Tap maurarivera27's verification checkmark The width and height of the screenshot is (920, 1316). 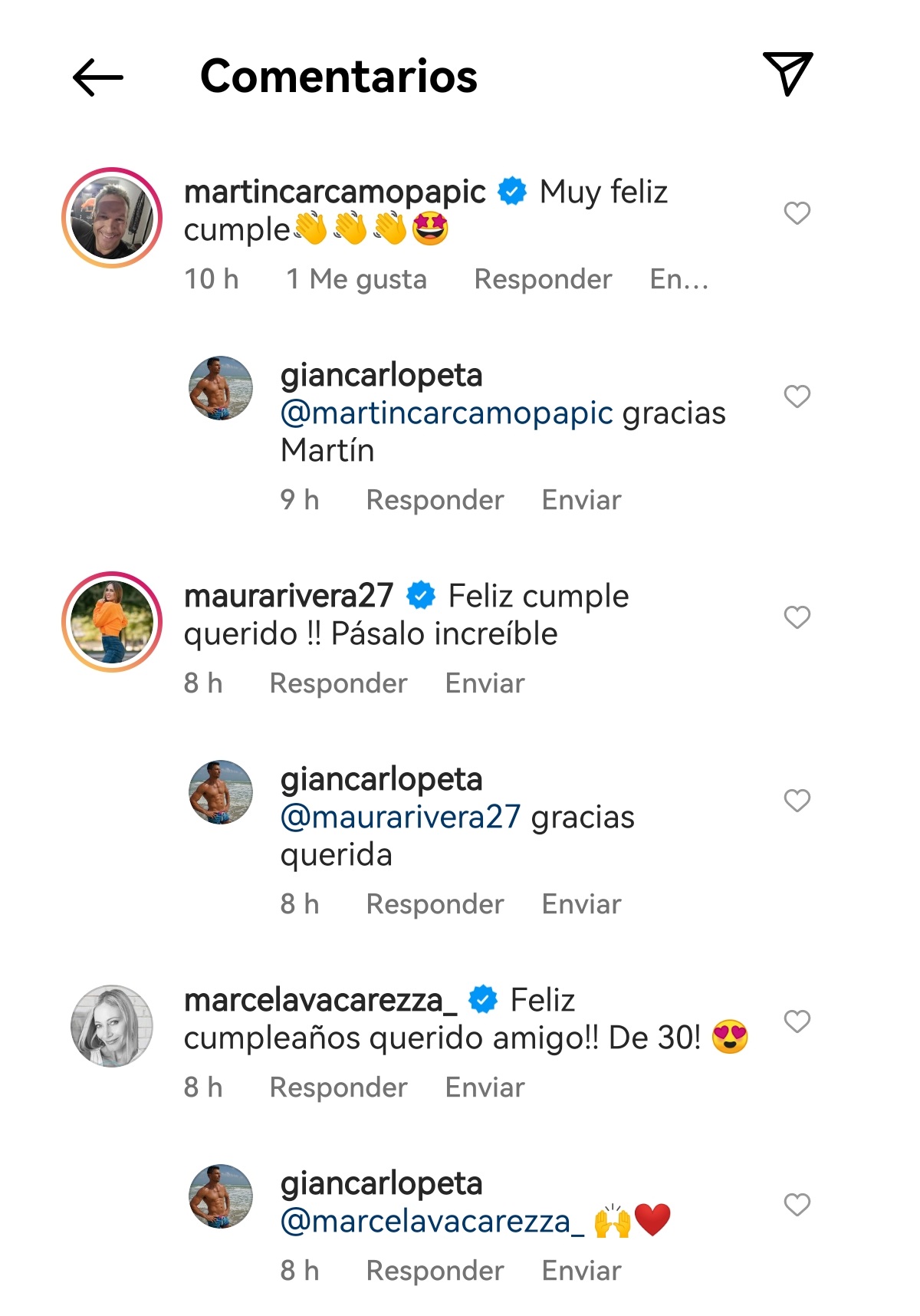[x=421, y=595]
